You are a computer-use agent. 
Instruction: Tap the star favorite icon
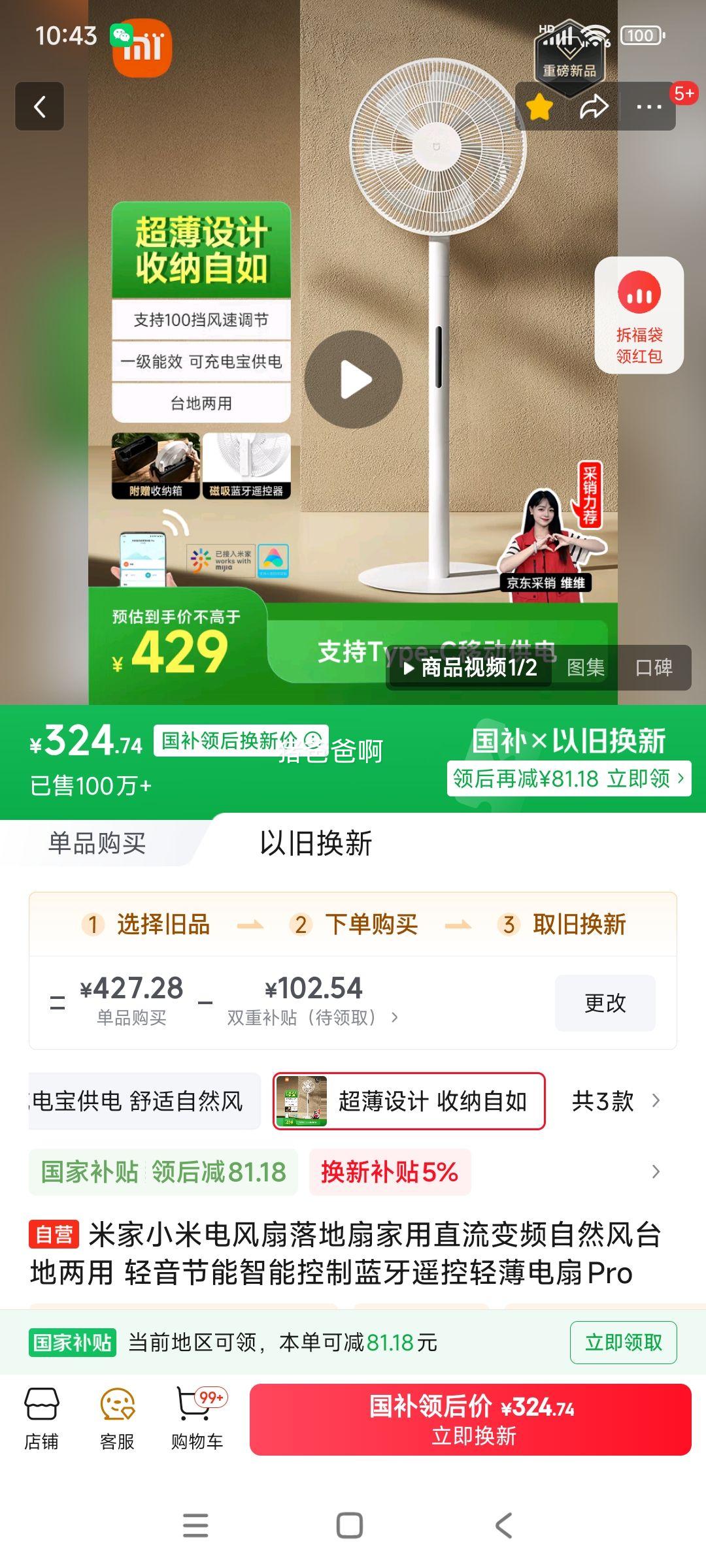click(x=540, y=107)
